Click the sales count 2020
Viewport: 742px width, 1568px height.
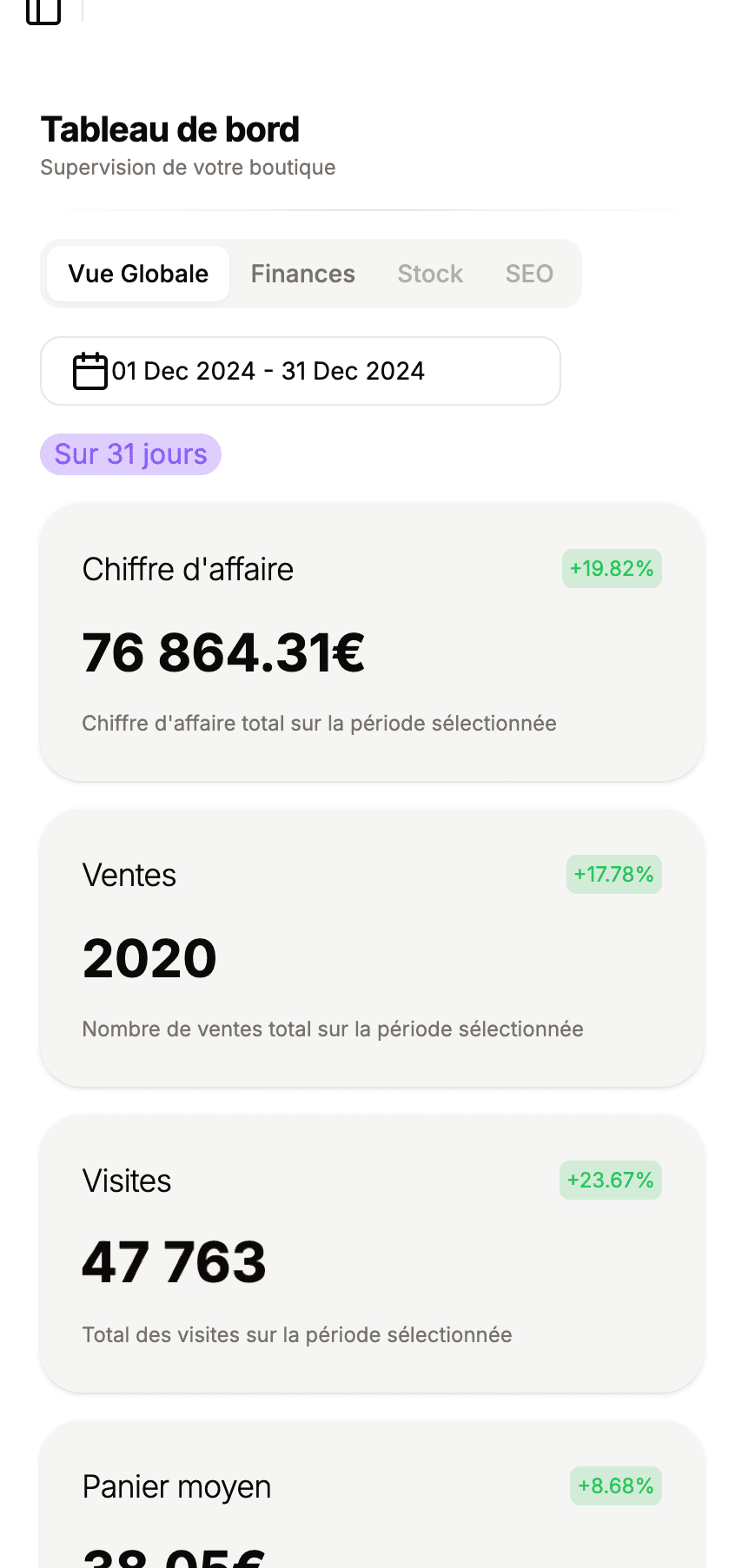(149, 958)
